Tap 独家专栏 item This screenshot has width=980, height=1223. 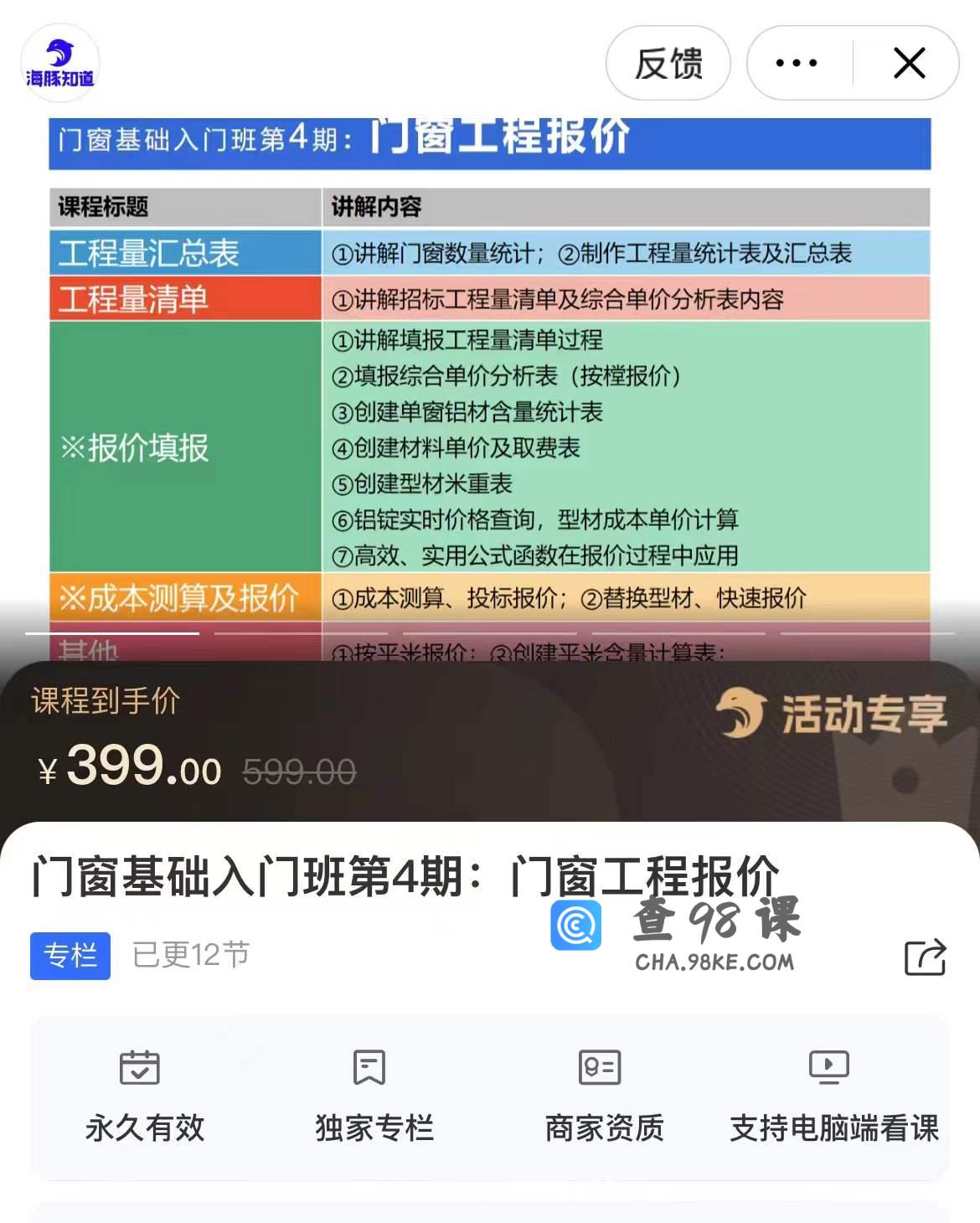(374, 1096)
